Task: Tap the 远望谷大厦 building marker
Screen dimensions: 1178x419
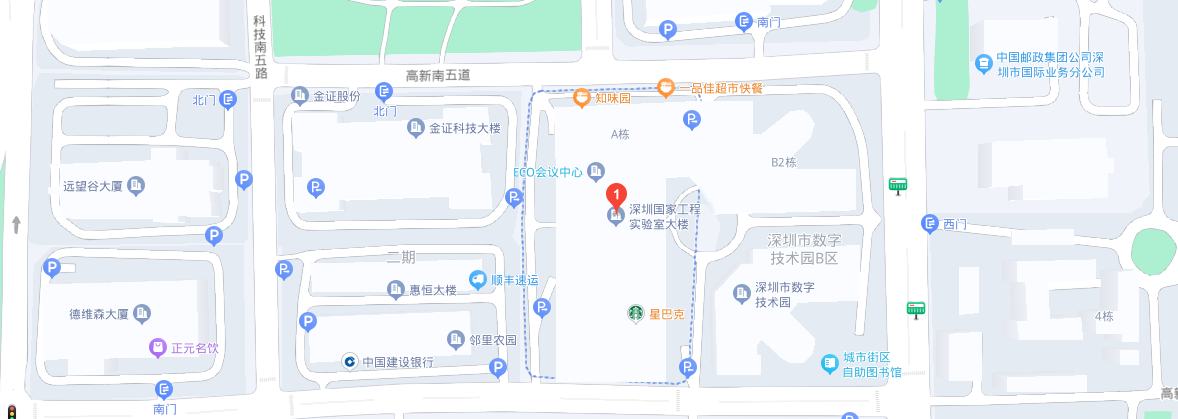Action: 137,185
